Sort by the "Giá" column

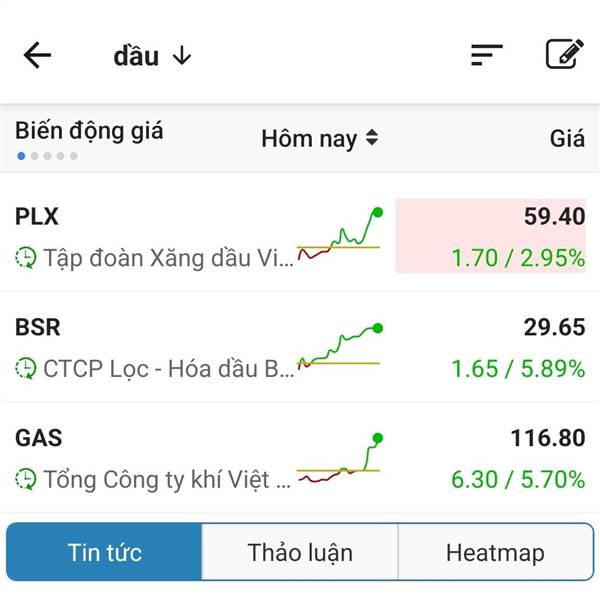(x=566, y=139)
